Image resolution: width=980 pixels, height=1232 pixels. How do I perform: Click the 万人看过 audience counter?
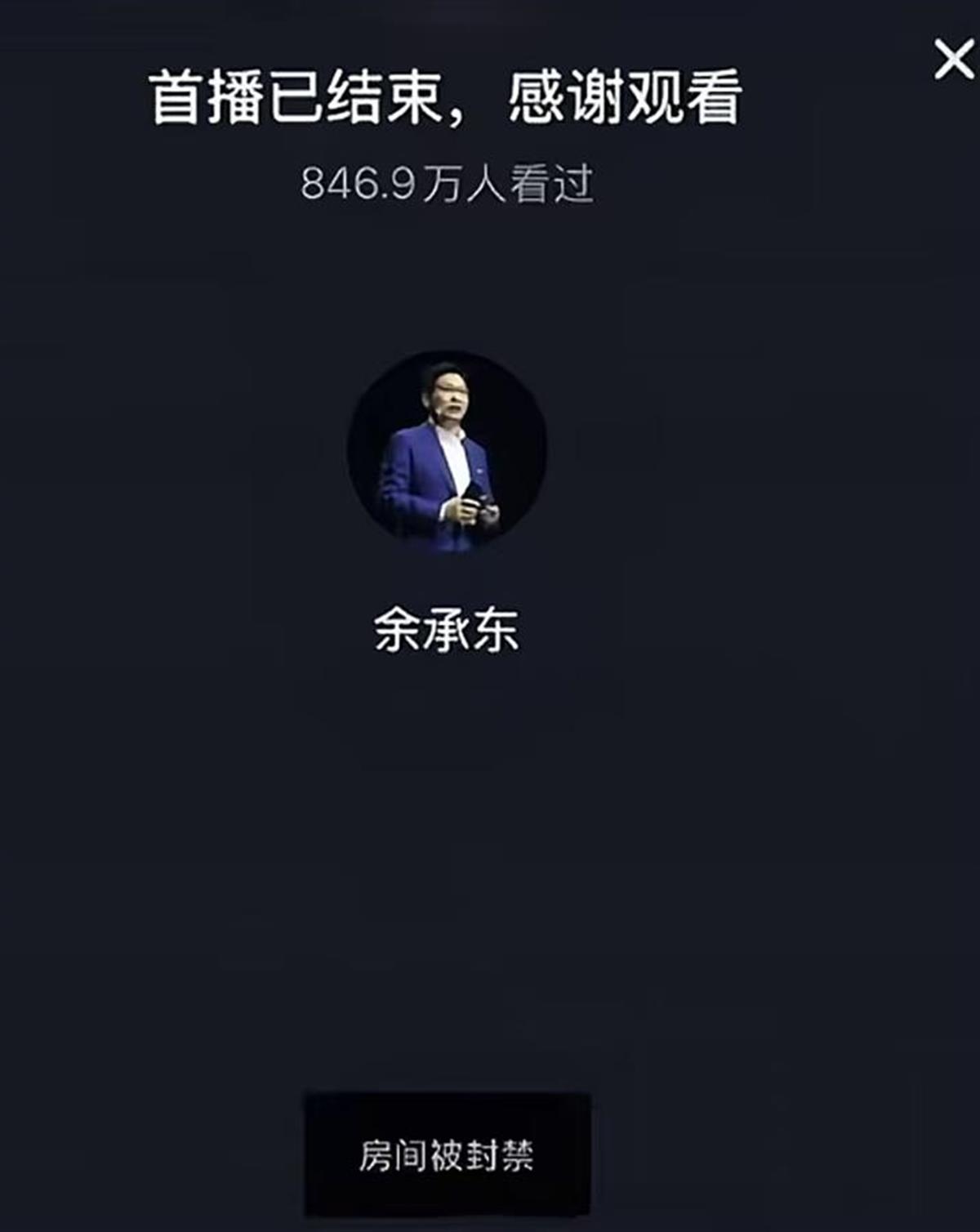click(x=490, y=183)
